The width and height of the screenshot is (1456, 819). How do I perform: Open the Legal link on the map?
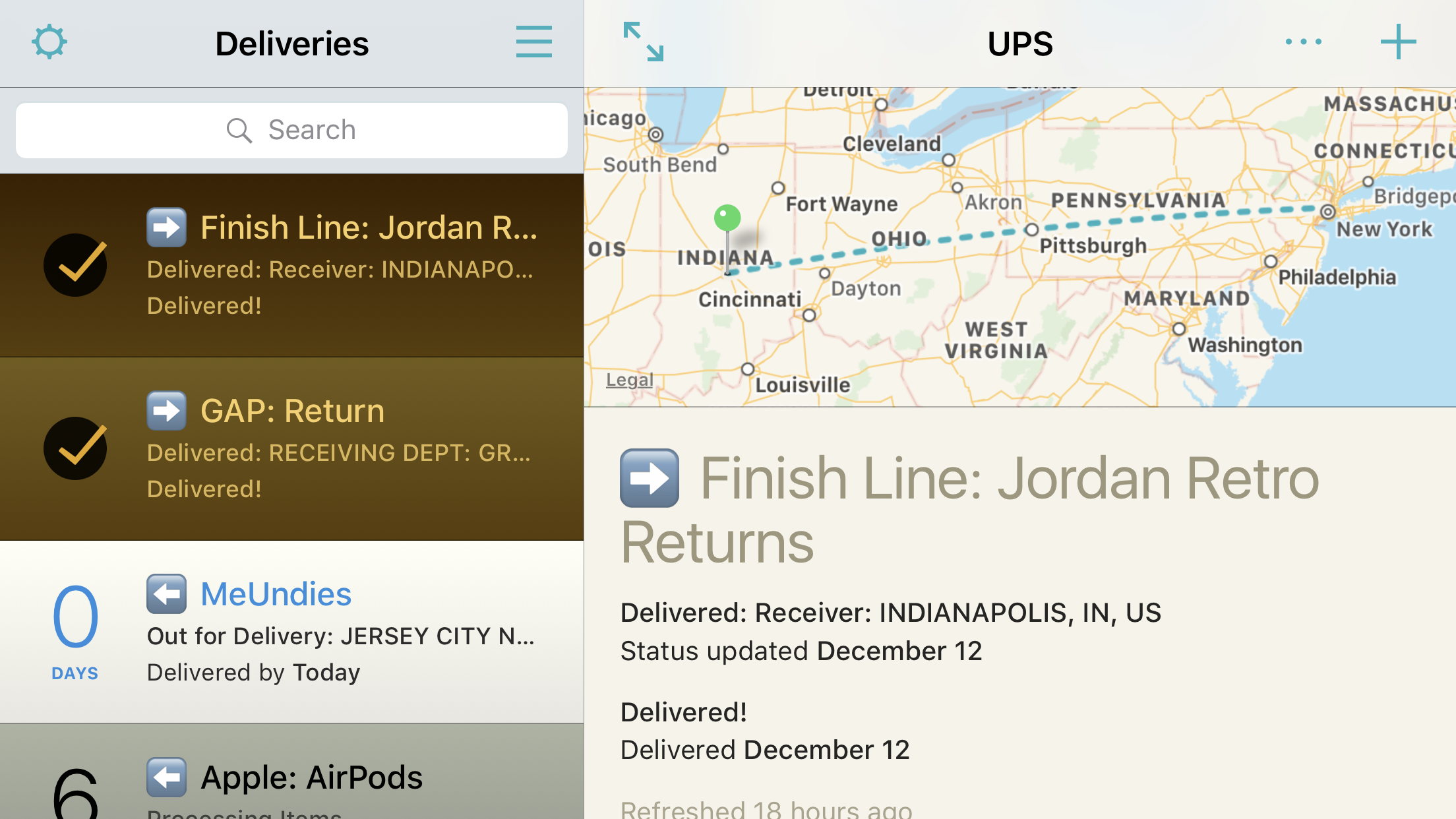point(629,380)
